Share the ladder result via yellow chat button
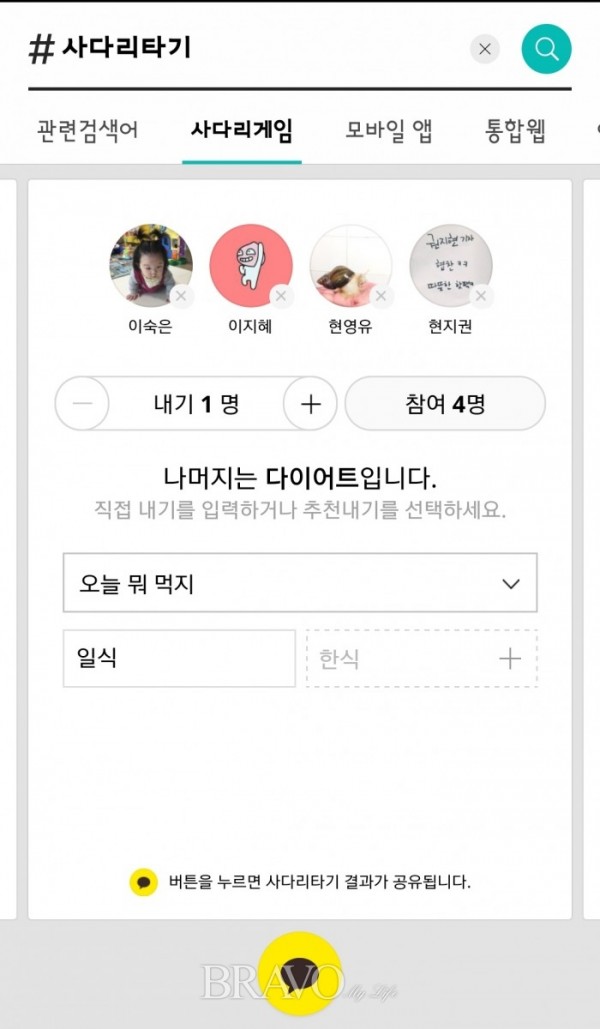This screenshot has height=1029, width=600. (300, 973)
